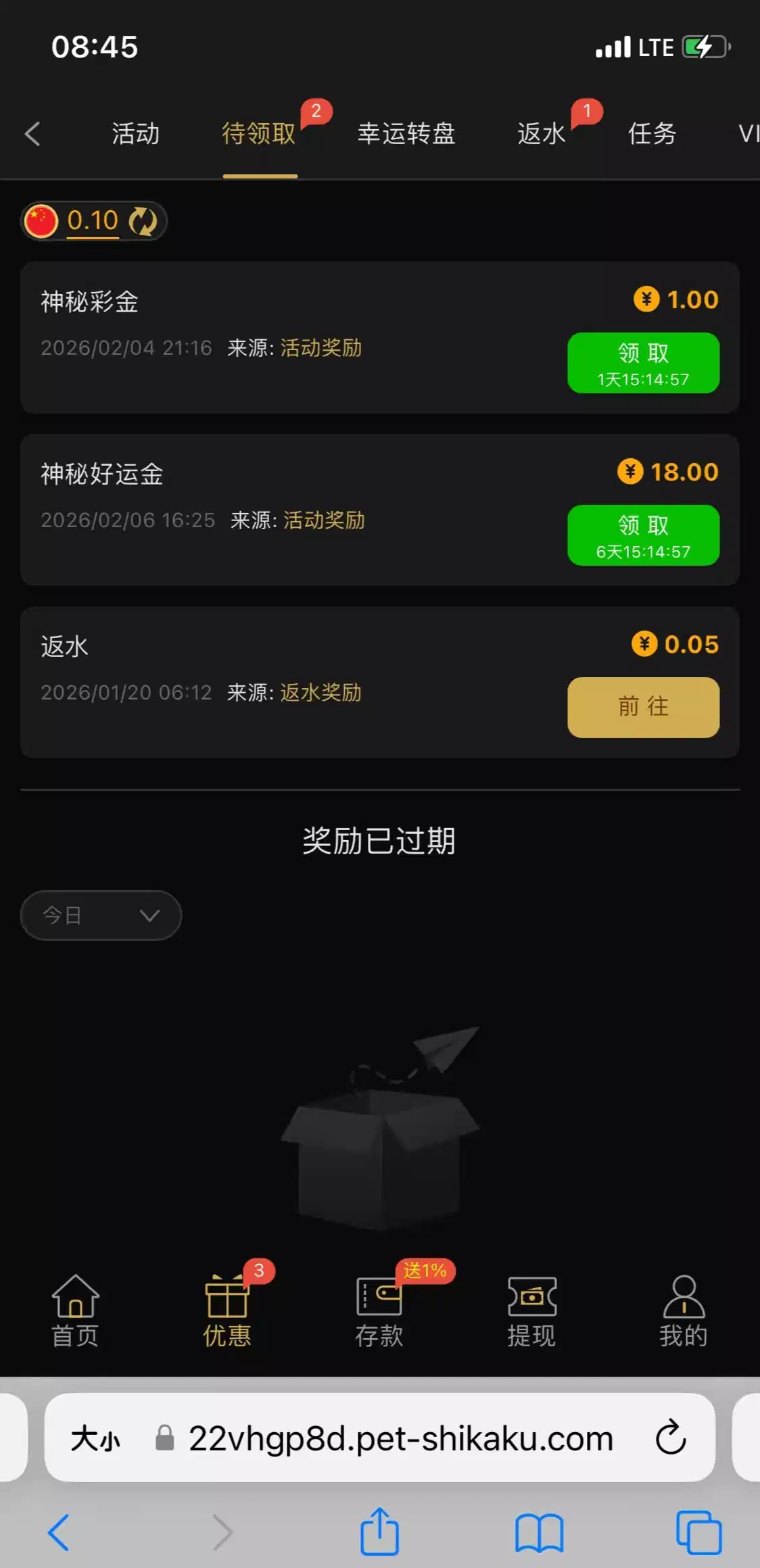Open the 大小 page settings menu

click(95, 1438)
